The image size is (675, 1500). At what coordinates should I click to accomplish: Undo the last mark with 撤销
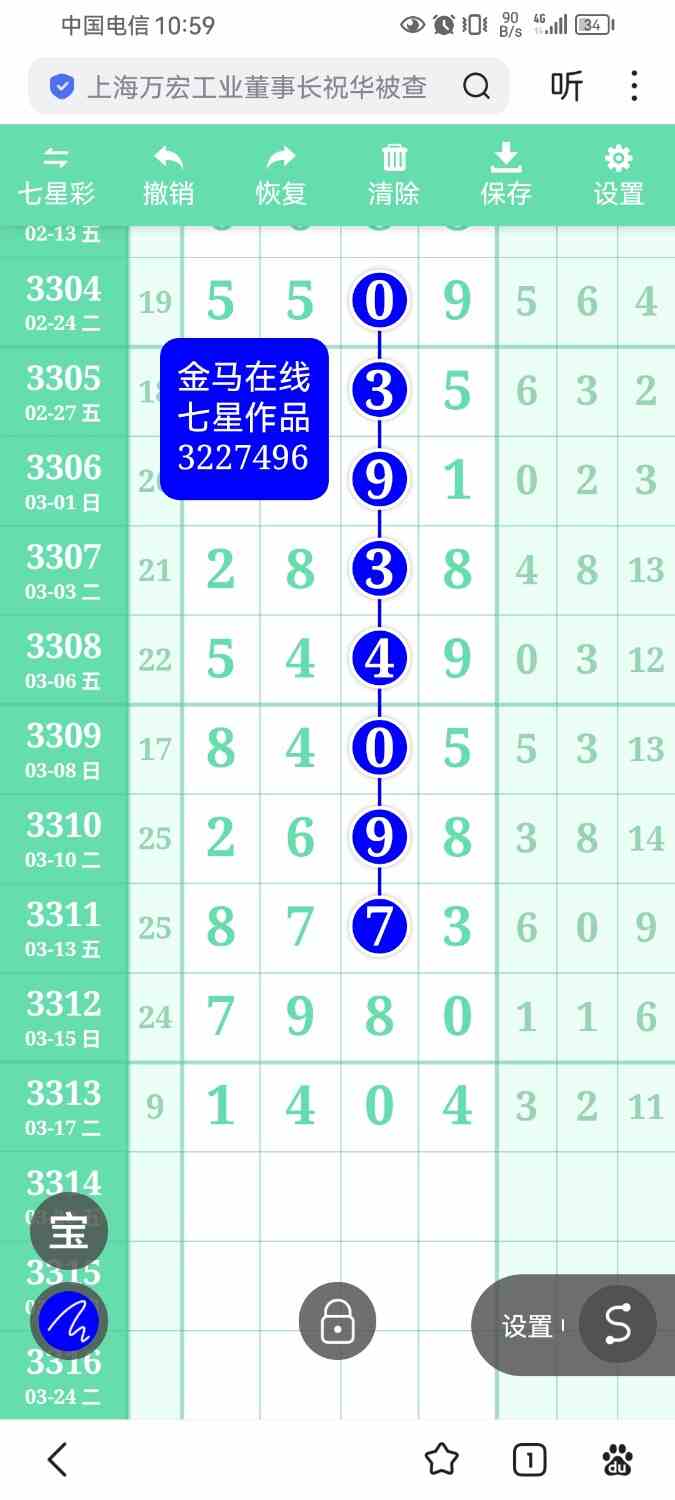point(168,176)
